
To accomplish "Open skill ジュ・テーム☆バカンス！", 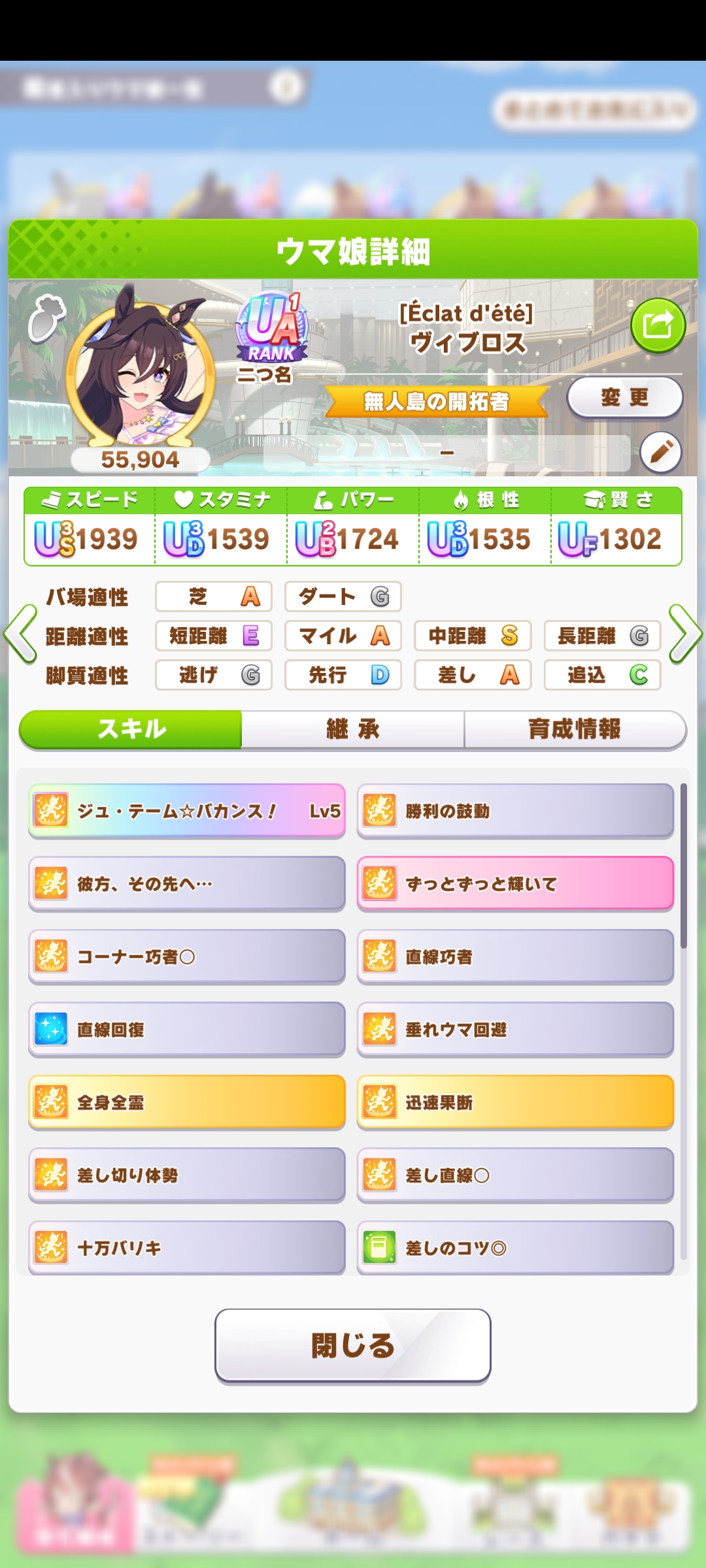I will (187, 811).
